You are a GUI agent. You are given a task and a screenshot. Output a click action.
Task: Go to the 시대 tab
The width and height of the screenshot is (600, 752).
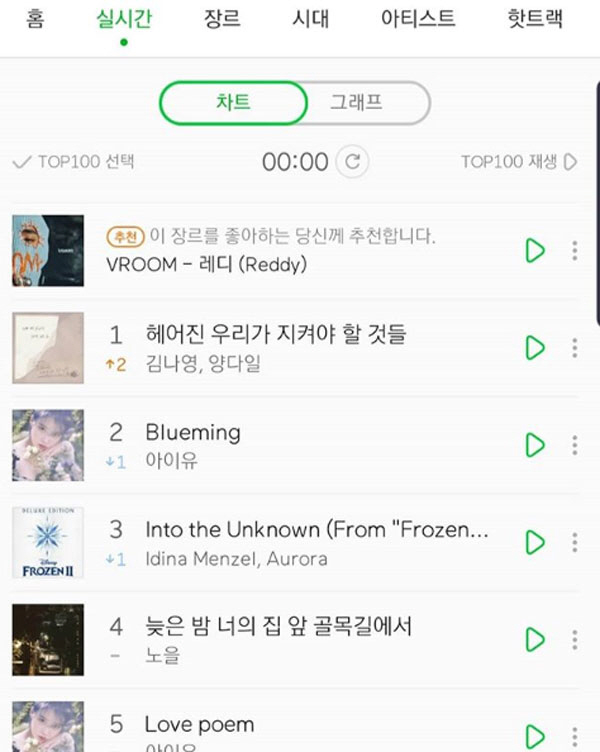pyautogui.click(x=310, y=19)
